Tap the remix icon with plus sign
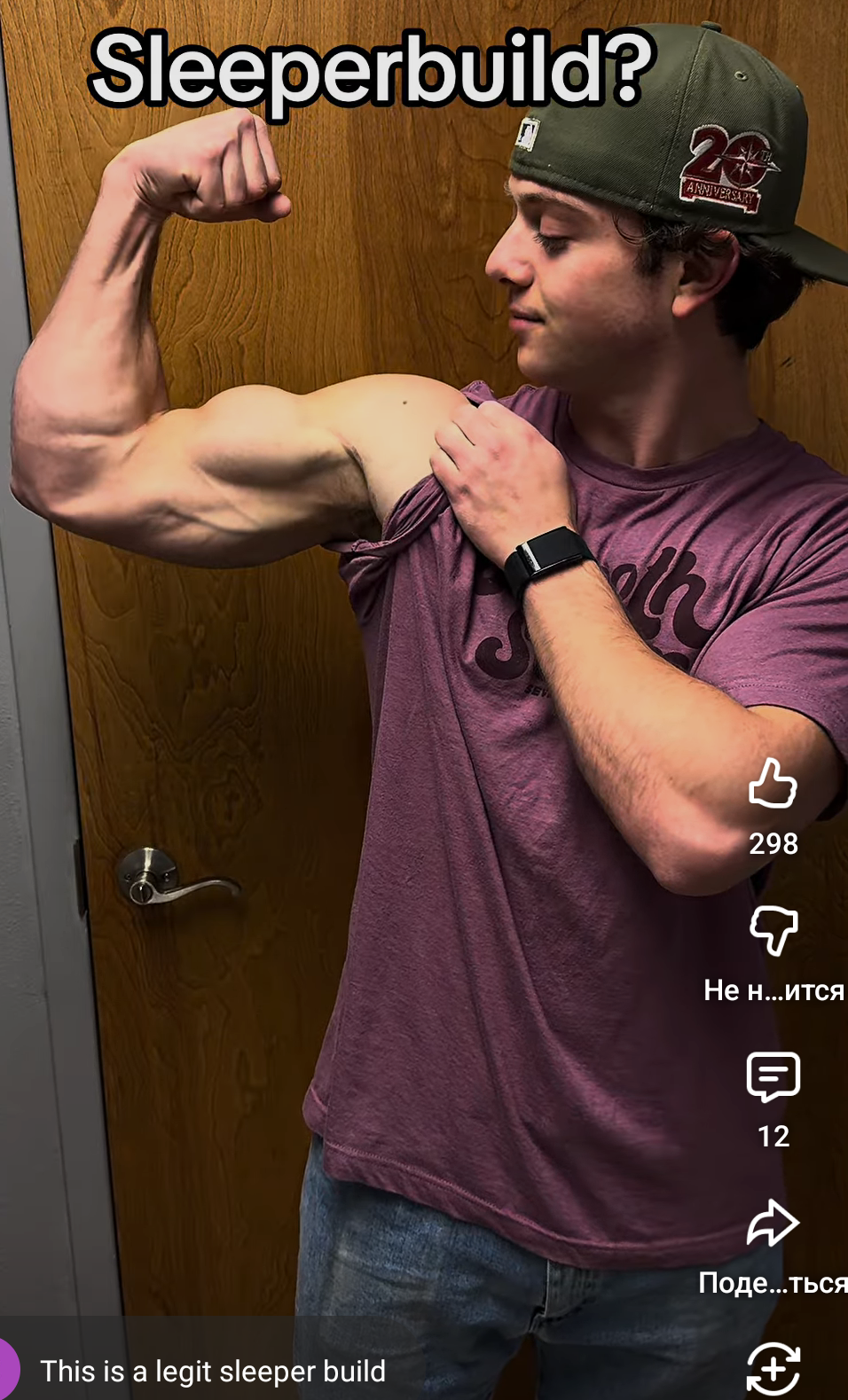The image size is (848, 1400). 773,1369
